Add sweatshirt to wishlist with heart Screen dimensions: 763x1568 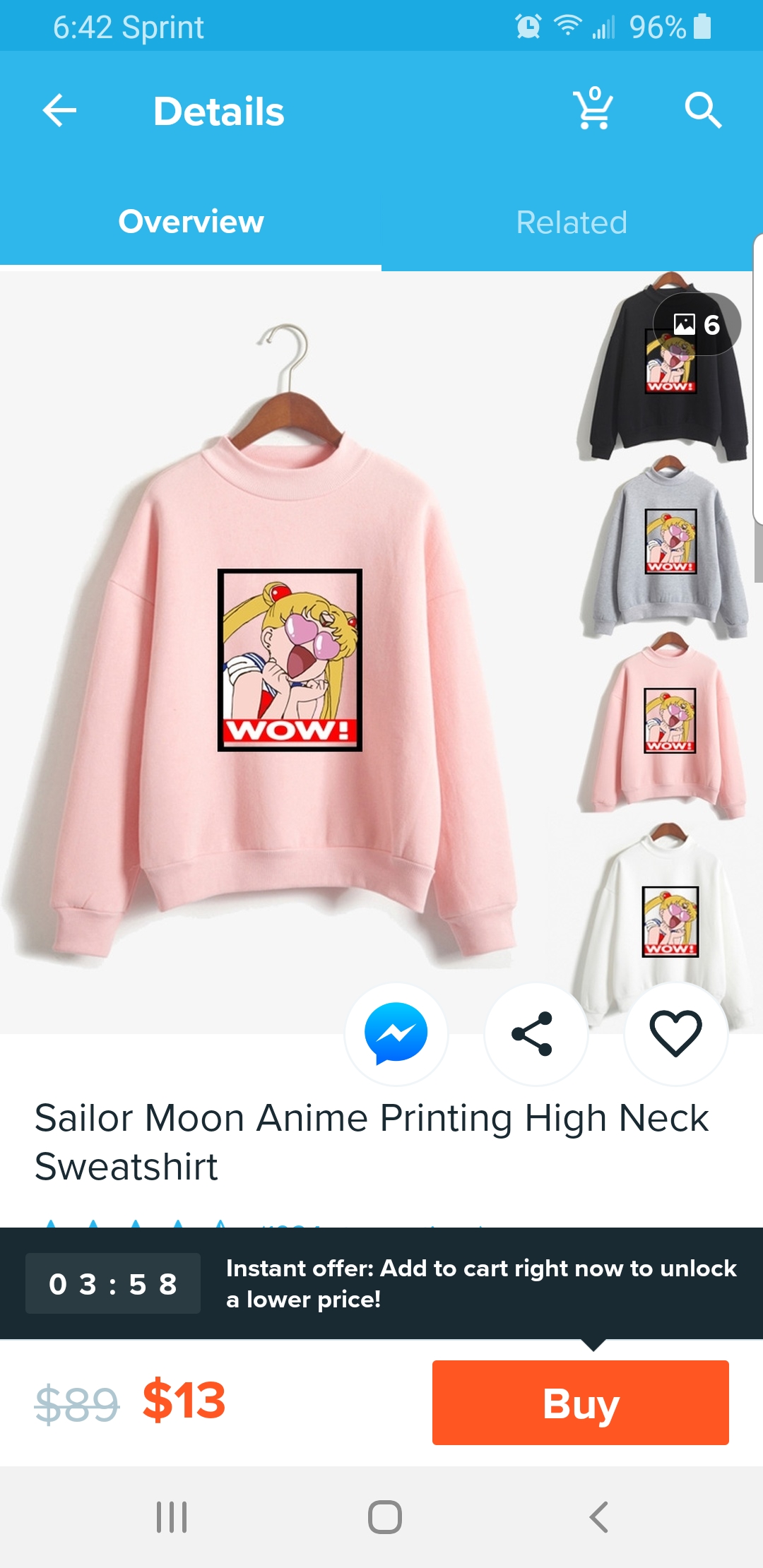pyautogui.click(x=675, y=1034)
